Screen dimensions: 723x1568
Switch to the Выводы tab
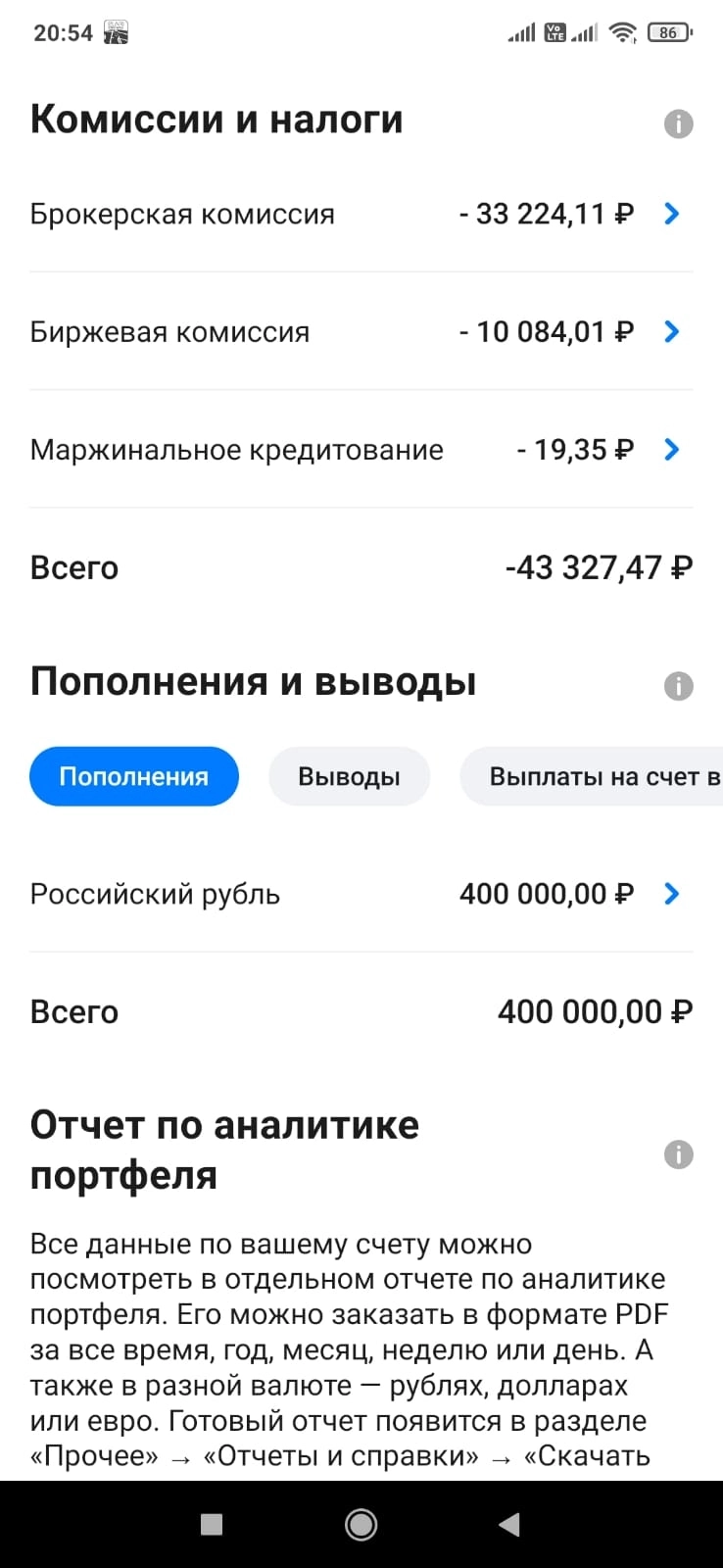(349, 776)
